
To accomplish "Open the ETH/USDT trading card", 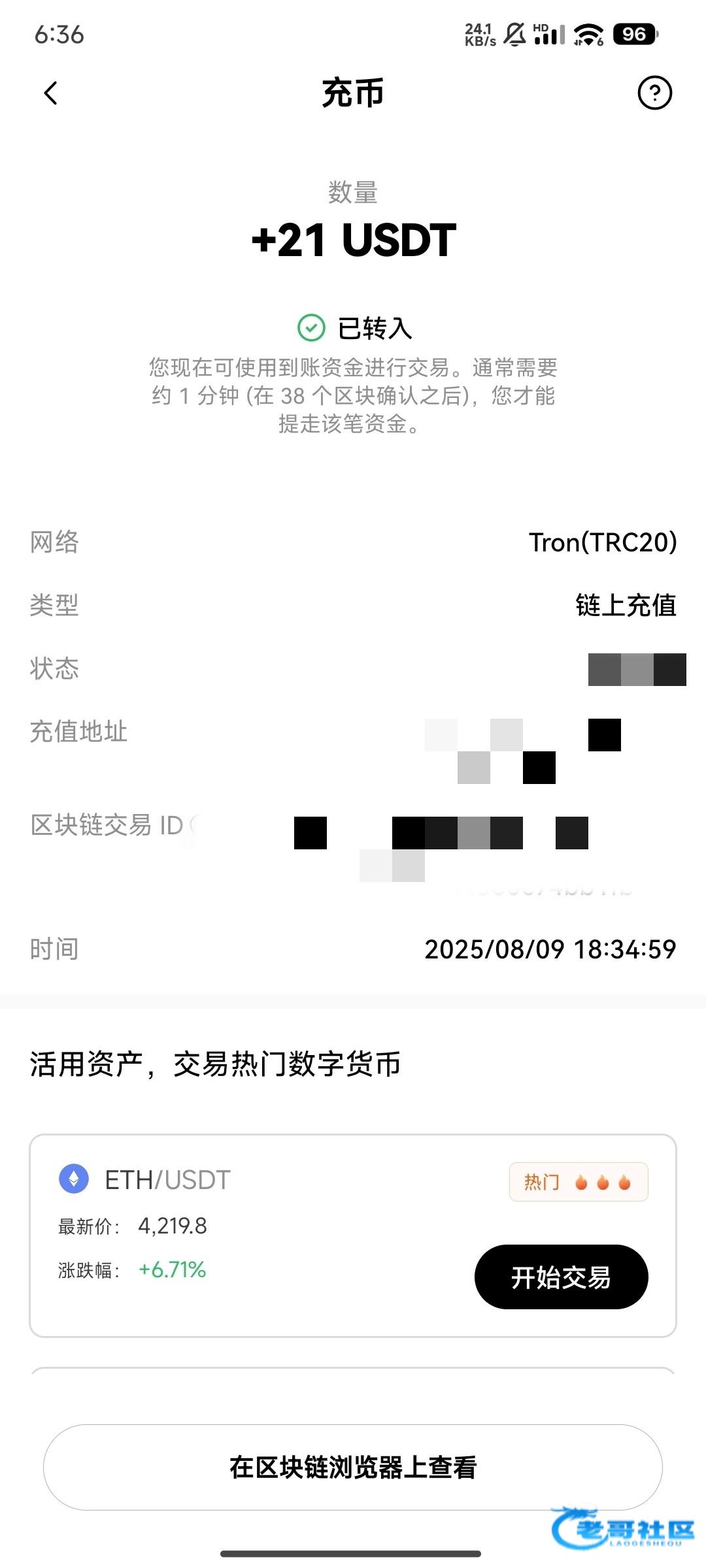I will pyautogui.click(x=353, y=1235).
